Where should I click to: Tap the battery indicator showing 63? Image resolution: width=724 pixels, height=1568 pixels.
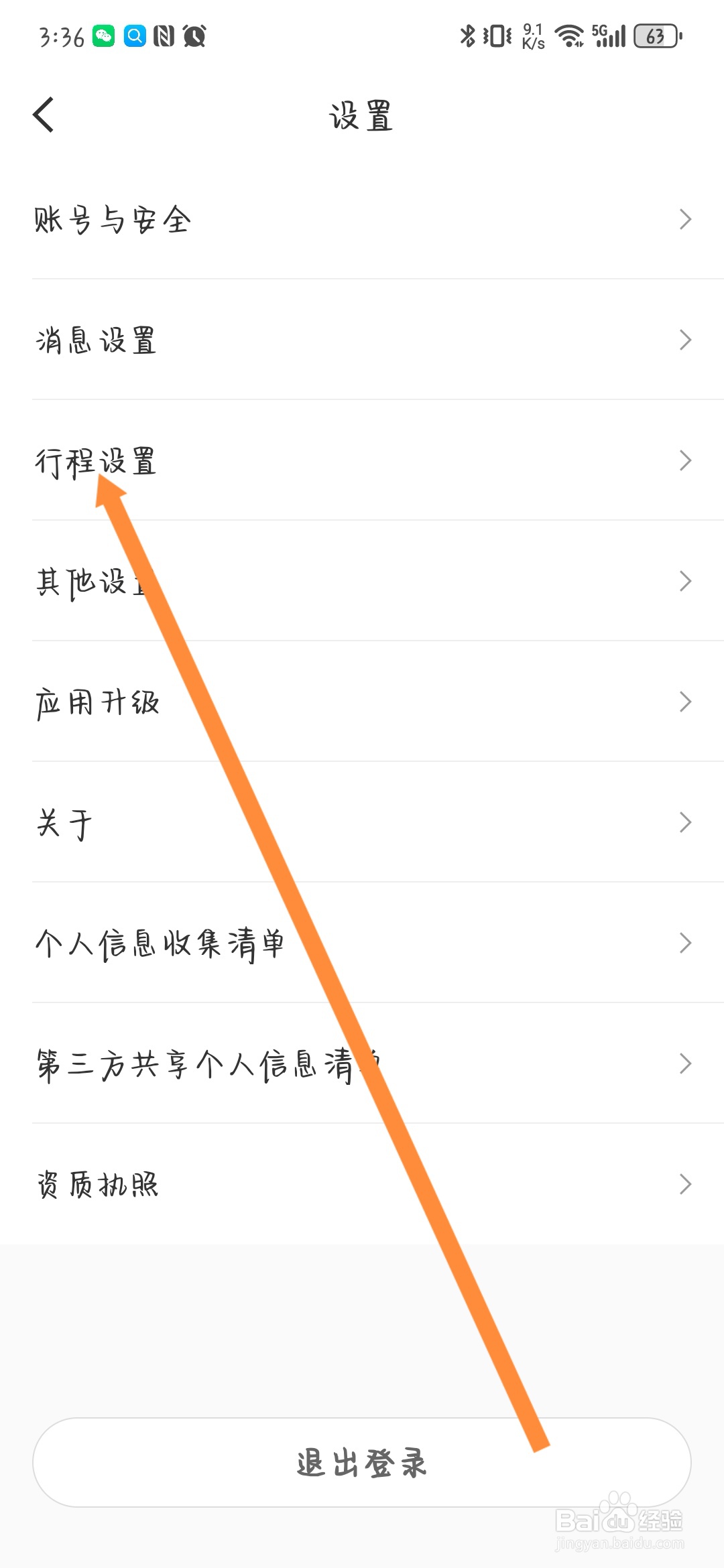point(656,37)
